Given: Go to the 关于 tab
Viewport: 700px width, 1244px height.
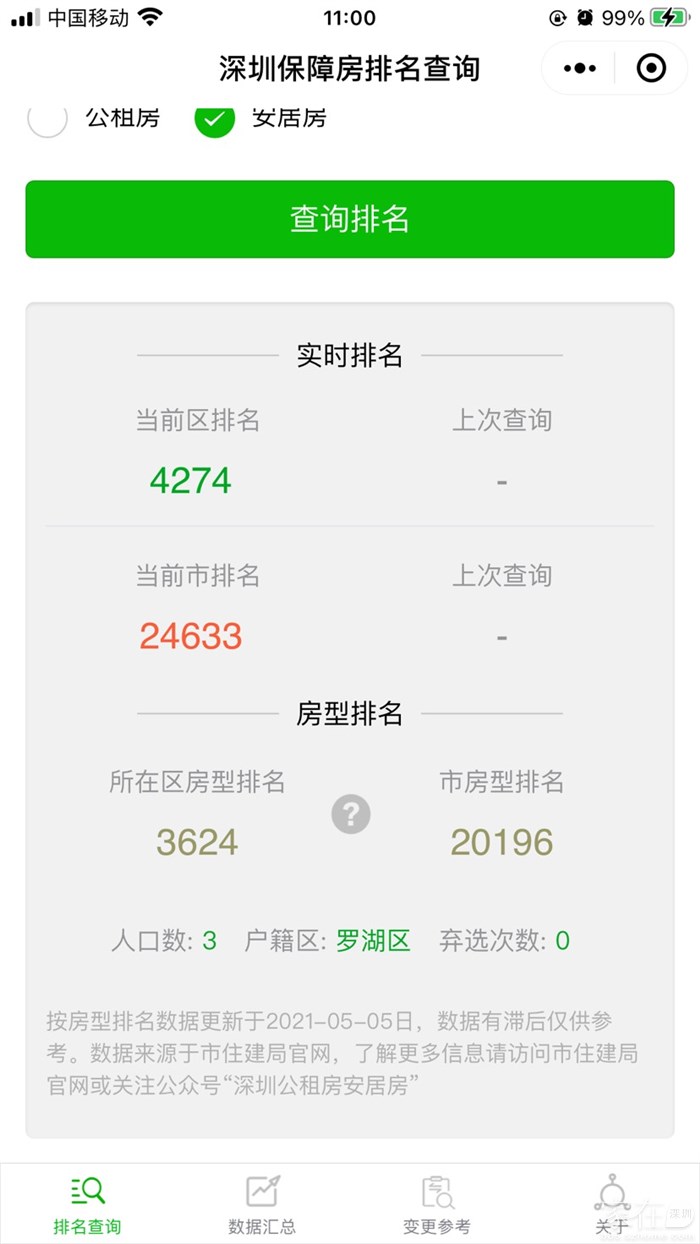Looking at the screenshot, I should click(x=612, y=1204).
